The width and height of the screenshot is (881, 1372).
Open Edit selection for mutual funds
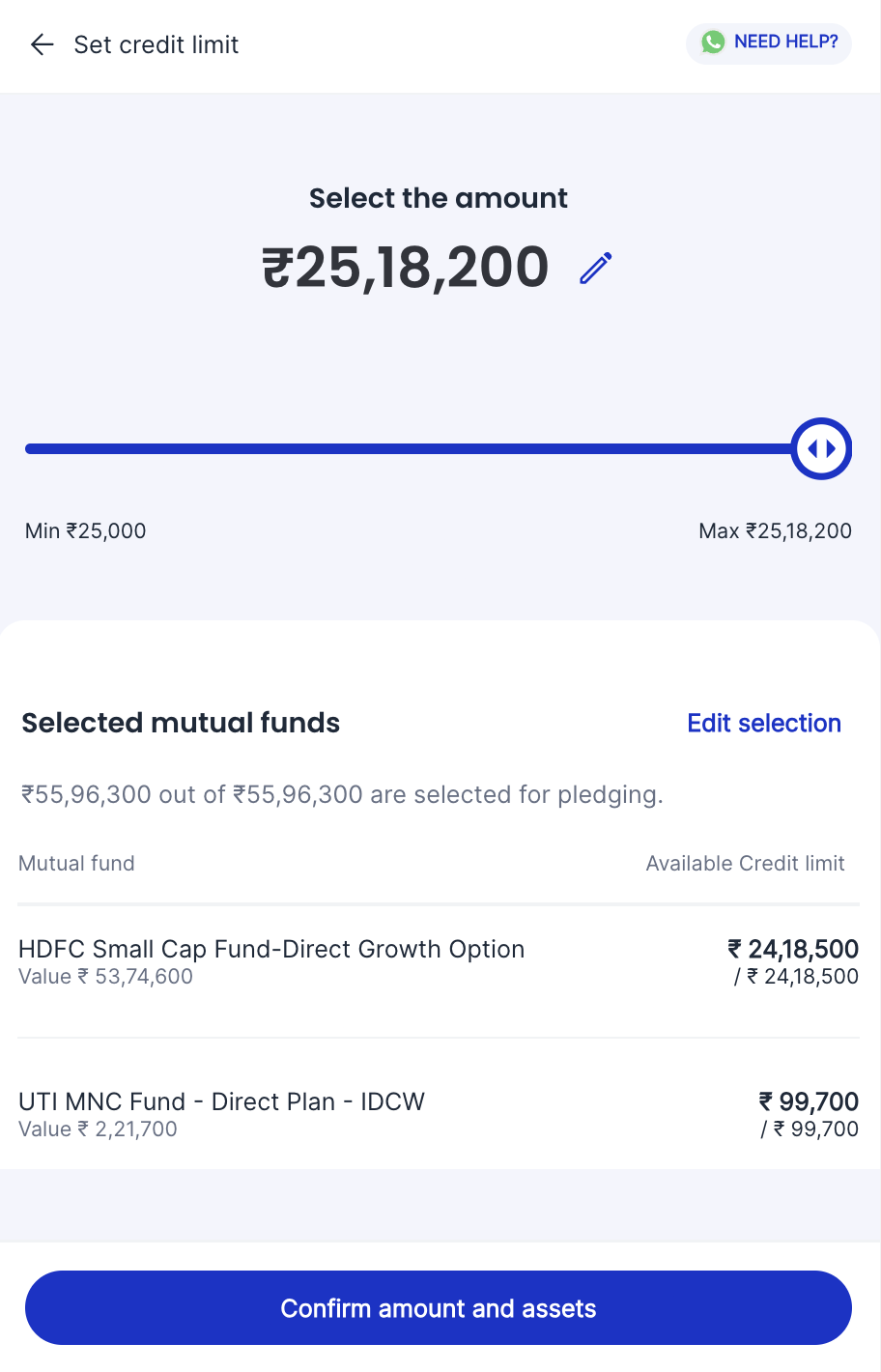[764, 723]
